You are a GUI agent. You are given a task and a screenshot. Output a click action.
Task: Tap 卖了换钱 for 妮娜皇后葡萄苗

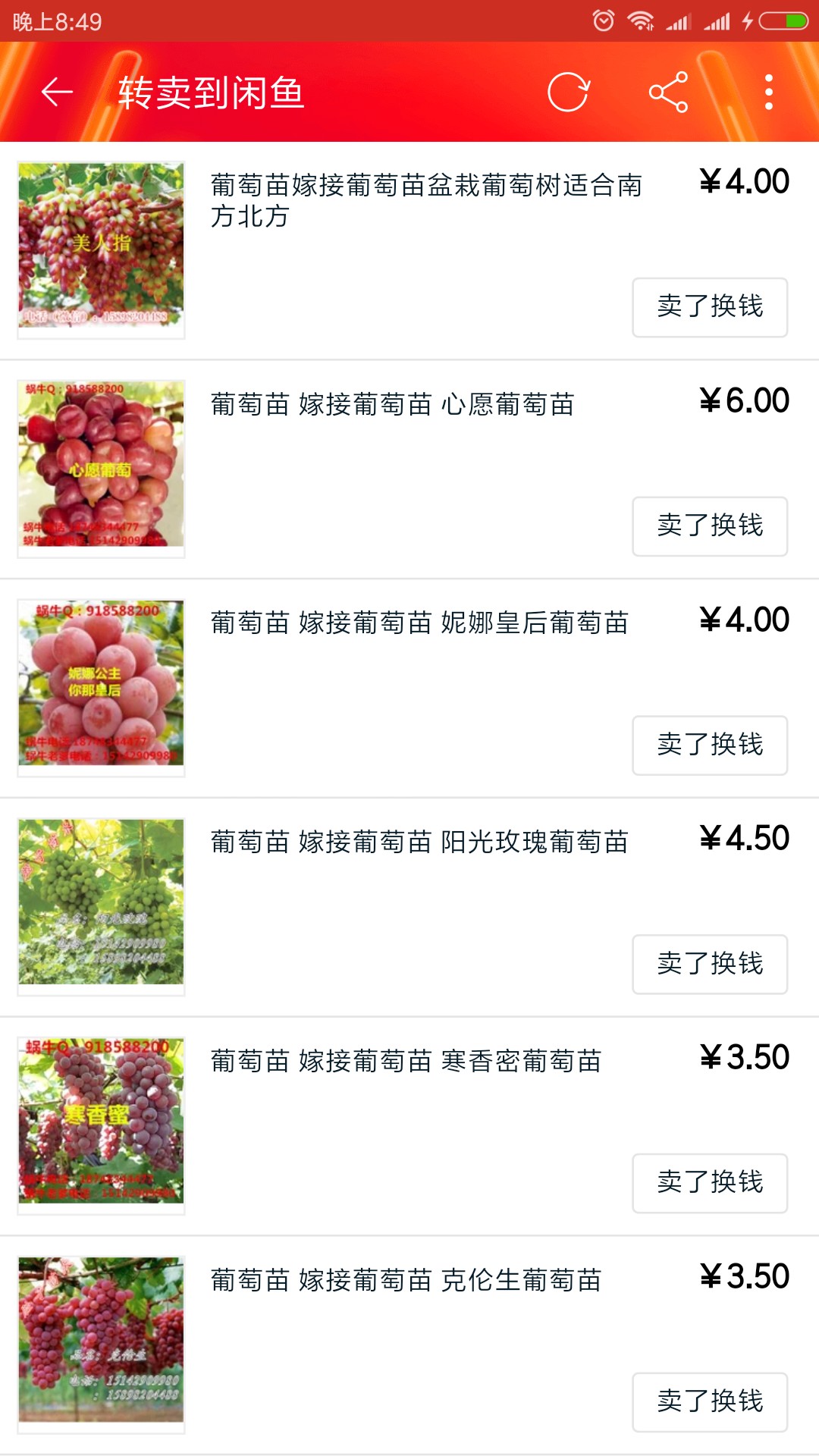click(710, 745)
